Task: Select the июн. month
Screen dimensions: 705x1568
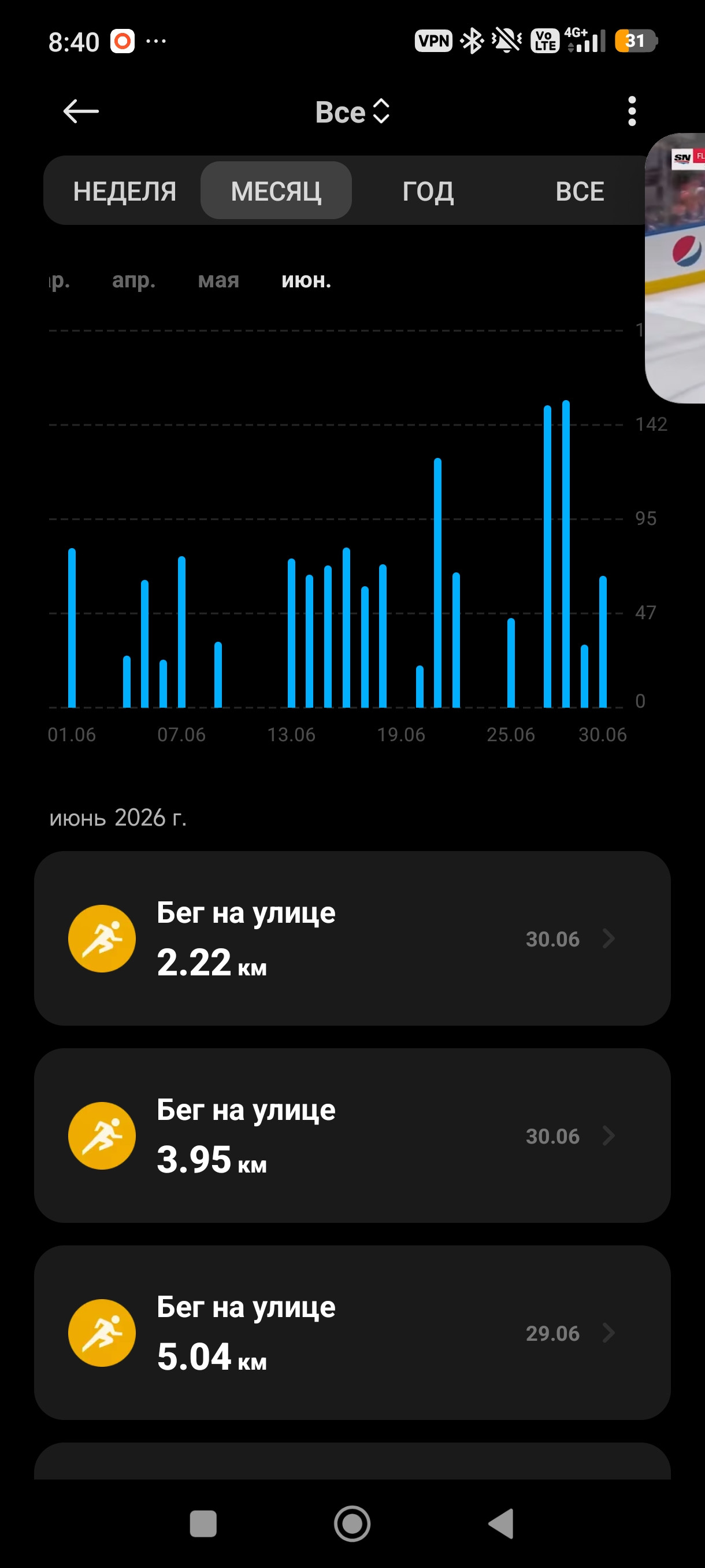Action: click(306, 280)
